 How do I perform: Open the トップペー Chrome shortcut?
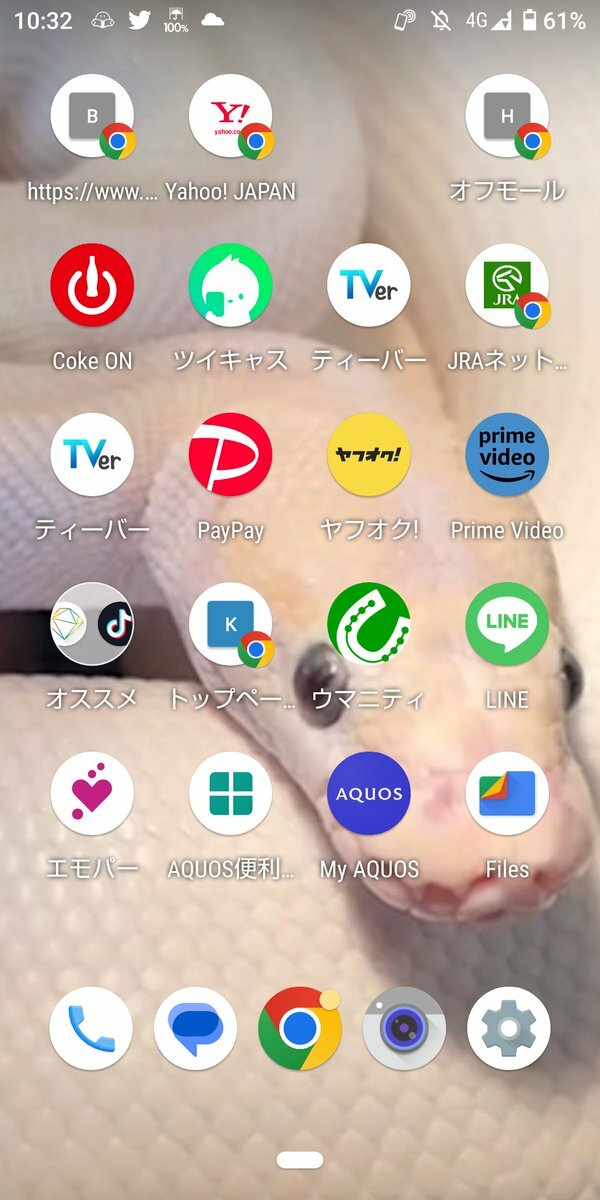pyautogui.click(x=231, y=625)
